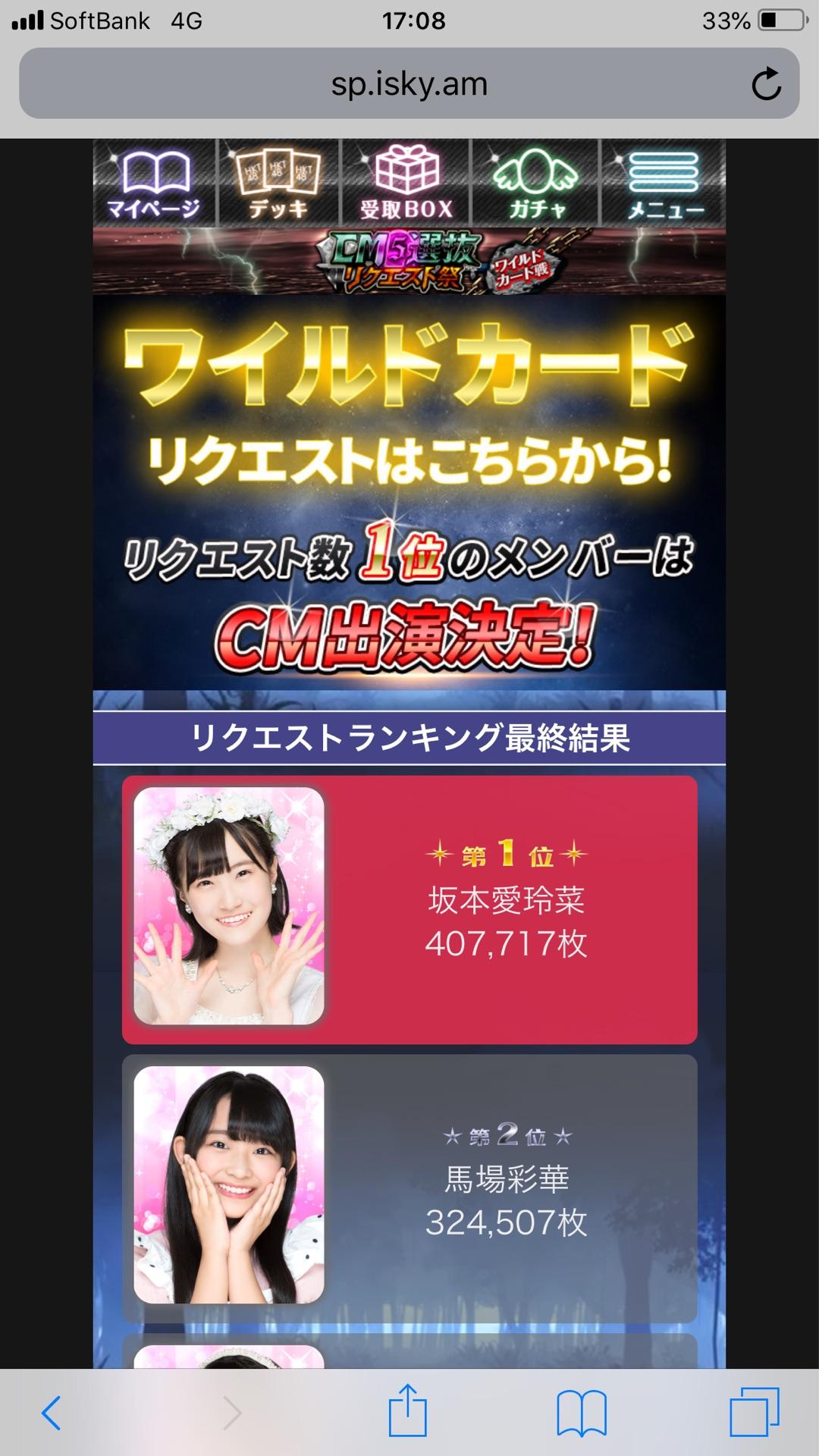Viewport: 819px width, 1456px height.
Task: Open the first-place card for 坂本愛玲菜
Action: [x=409, y=908]
